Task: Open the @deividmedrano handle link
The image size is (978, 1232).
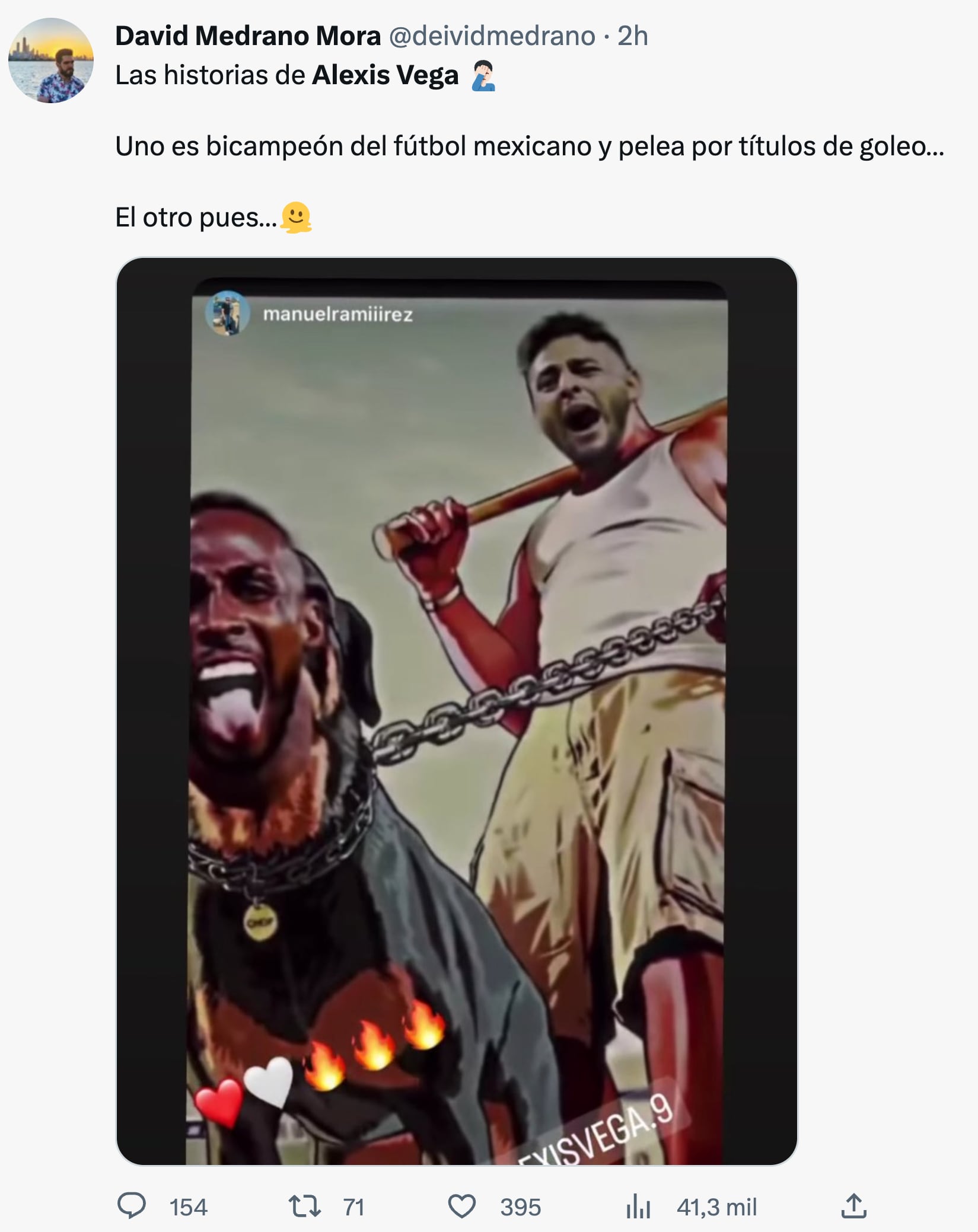Action: 492,36
